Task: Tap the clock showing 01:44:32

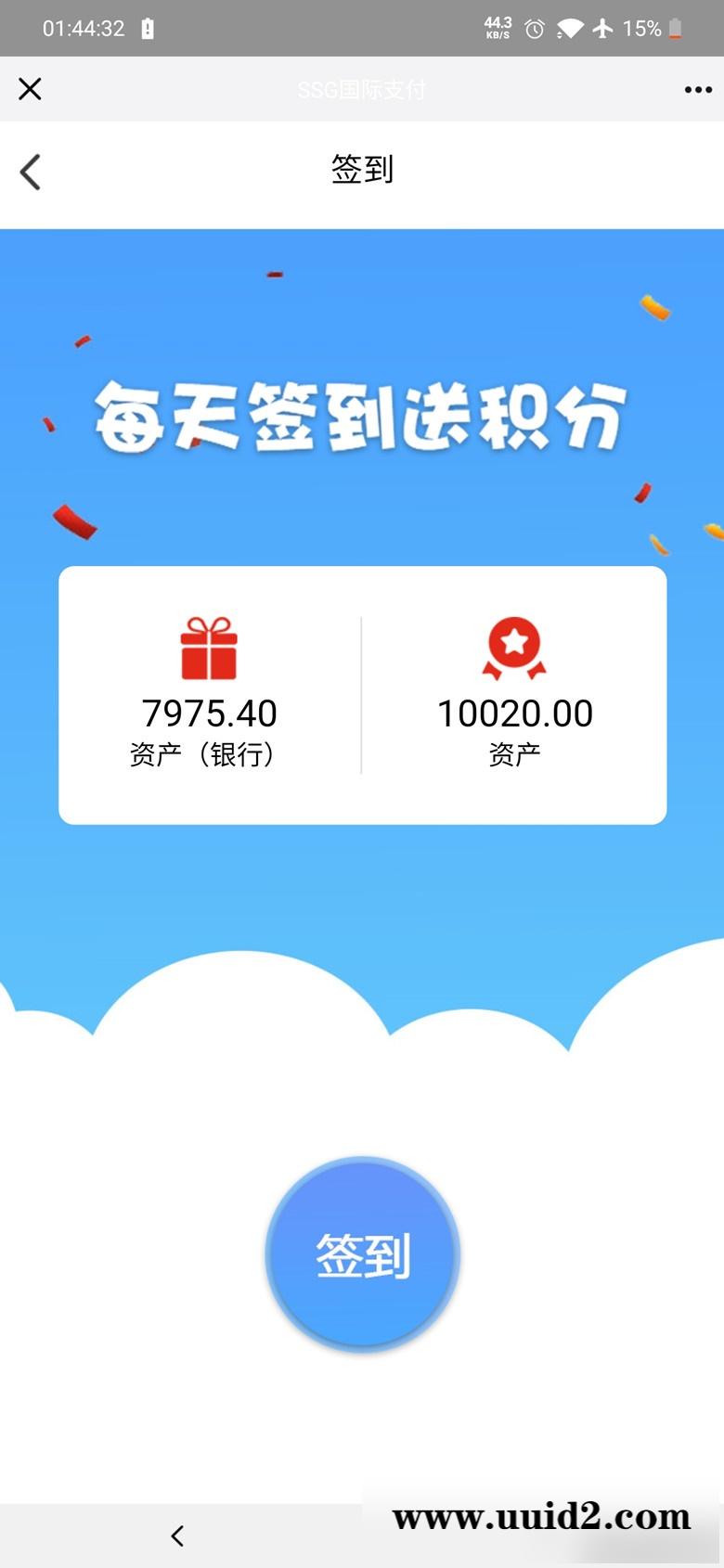Action: [82, 29]
